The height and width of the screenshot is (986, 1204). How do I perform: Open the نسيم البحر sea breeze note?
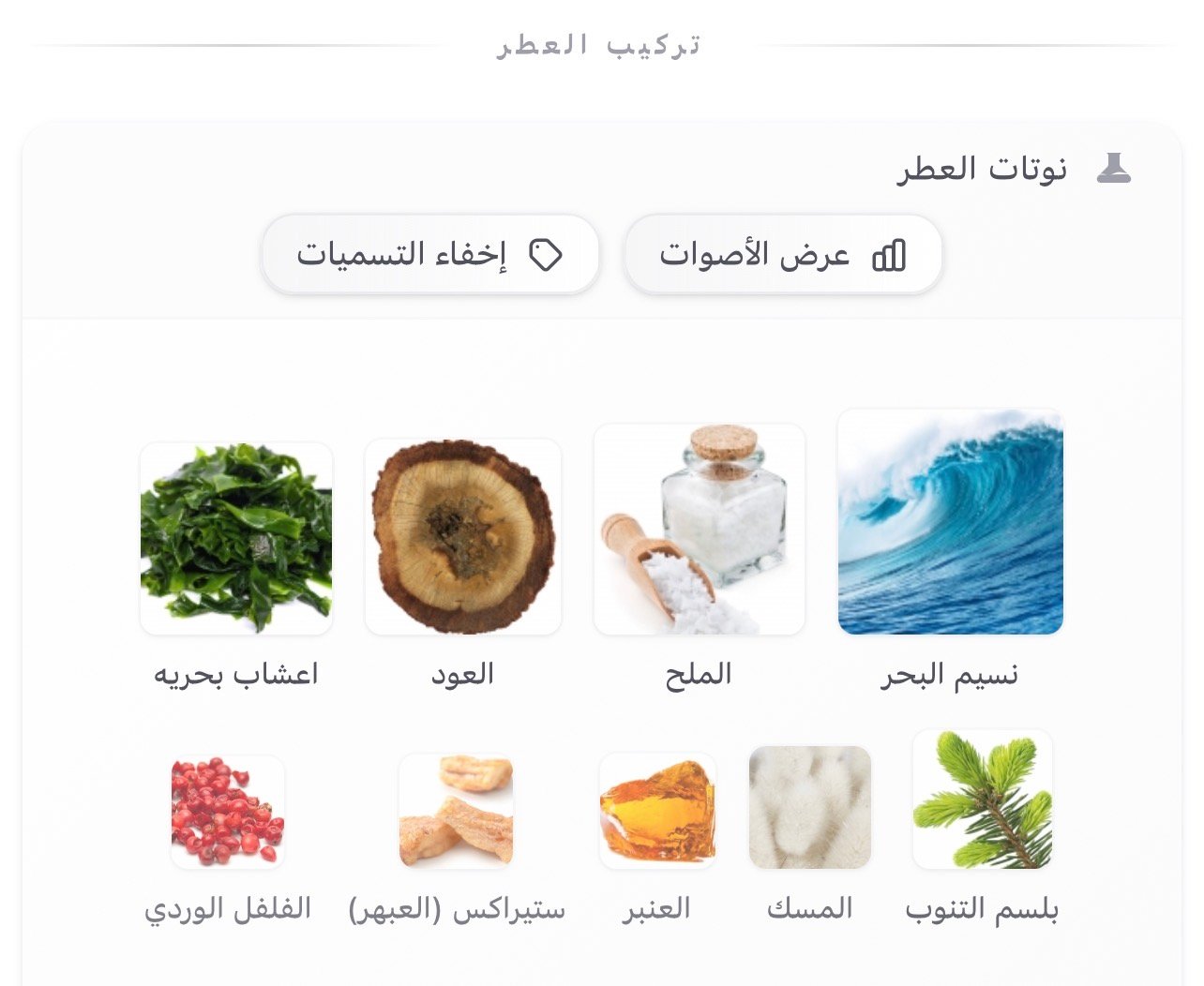click(x=950, y=522)
